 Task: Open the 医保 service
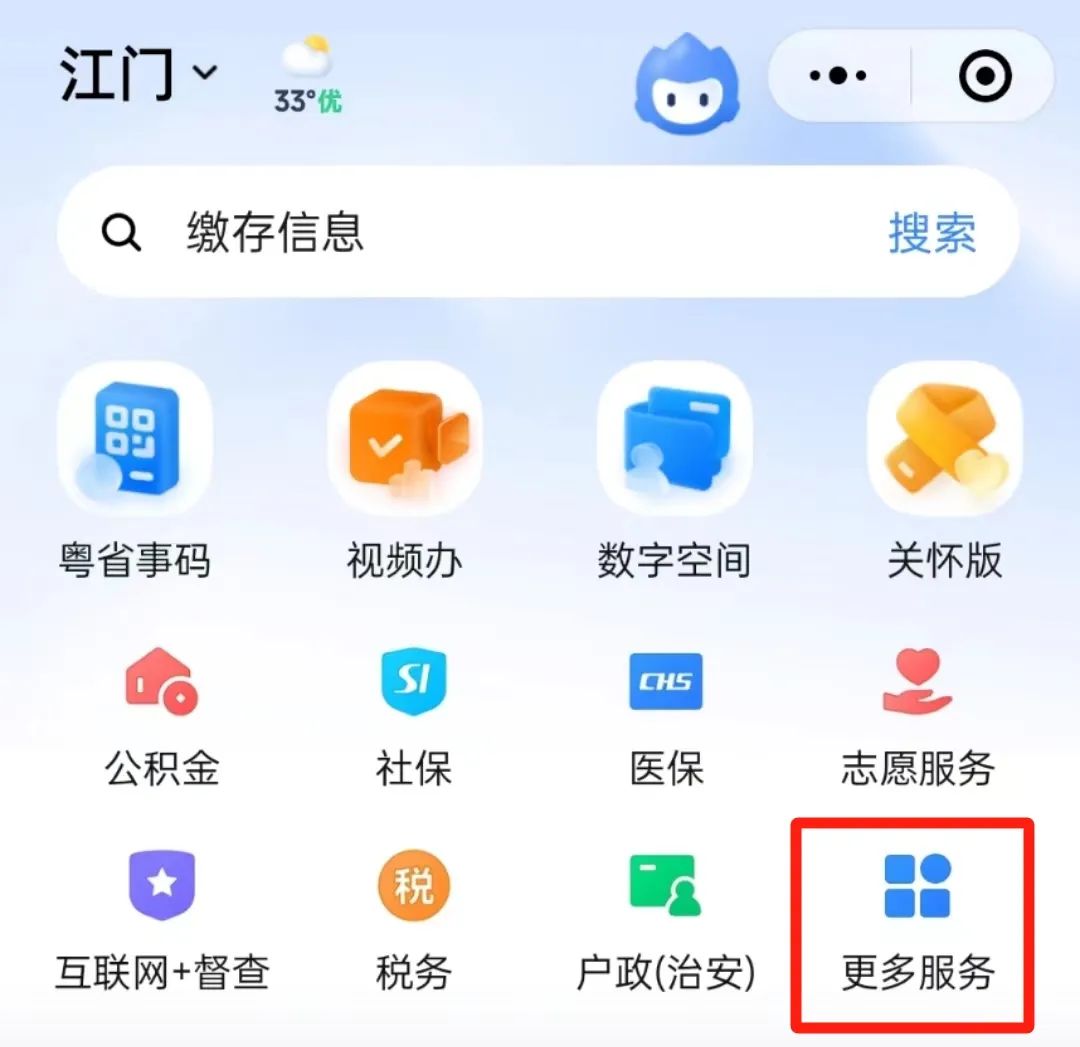[x=666, y=716]
